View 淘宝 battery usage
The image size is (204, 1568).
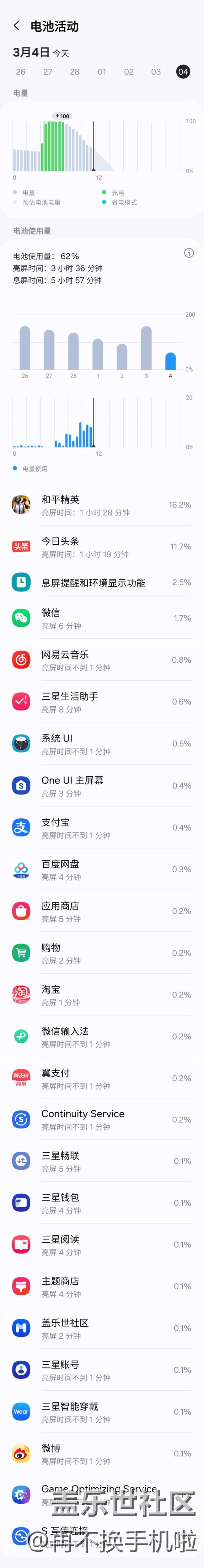(102, 995)
